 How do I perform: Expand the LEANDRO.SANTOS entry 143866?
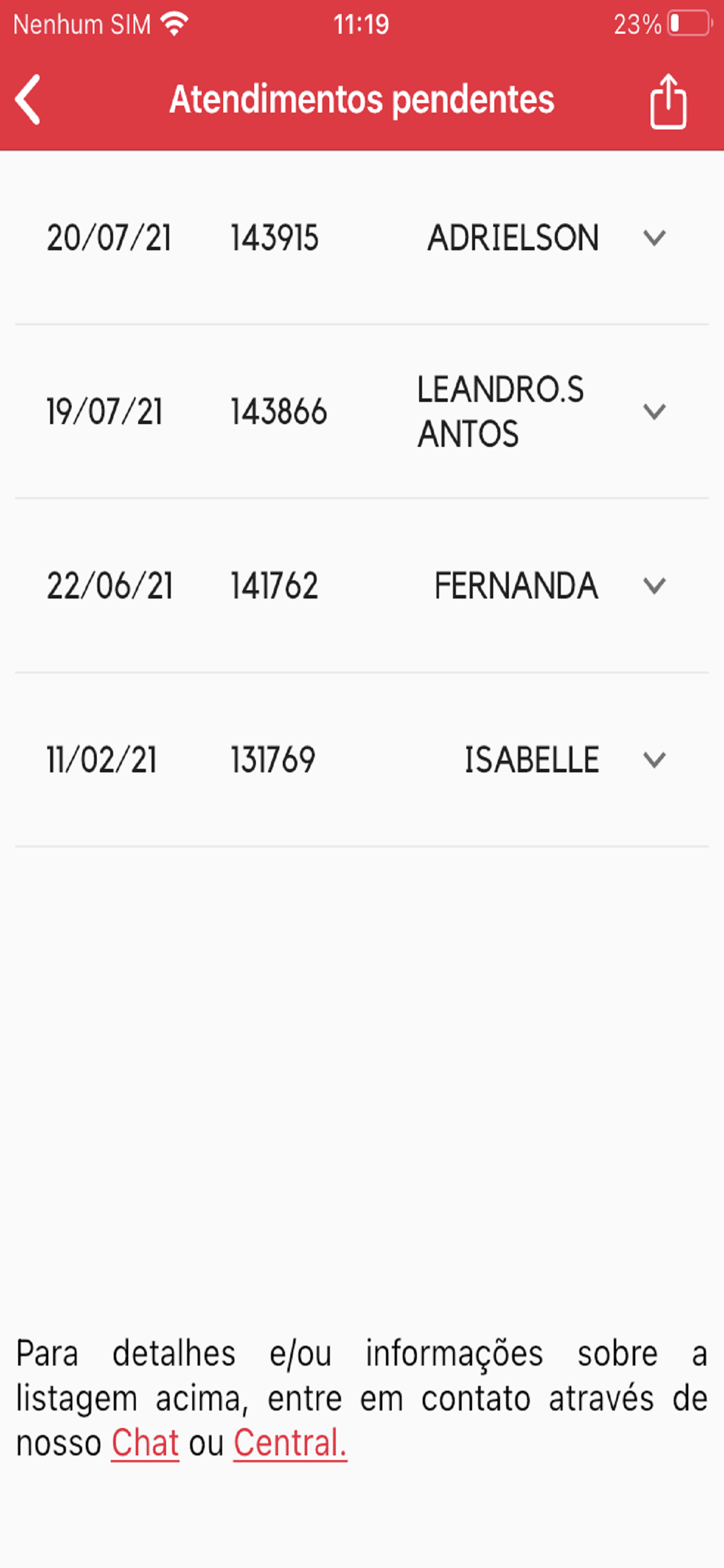pyautogui.click(x=654, y=411)
